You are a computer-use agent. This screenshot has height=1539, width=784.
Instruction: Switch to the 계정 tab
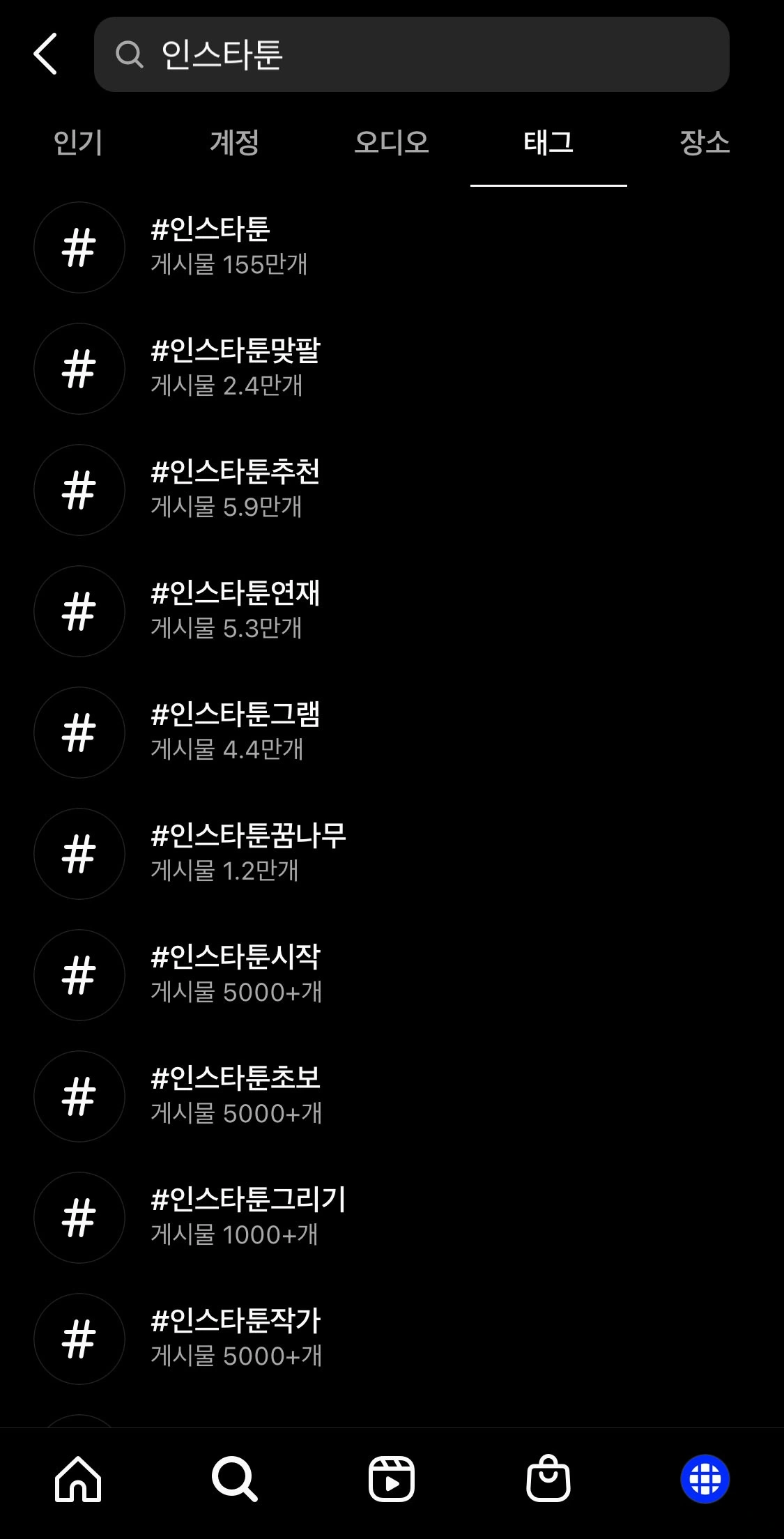[235, 143]
